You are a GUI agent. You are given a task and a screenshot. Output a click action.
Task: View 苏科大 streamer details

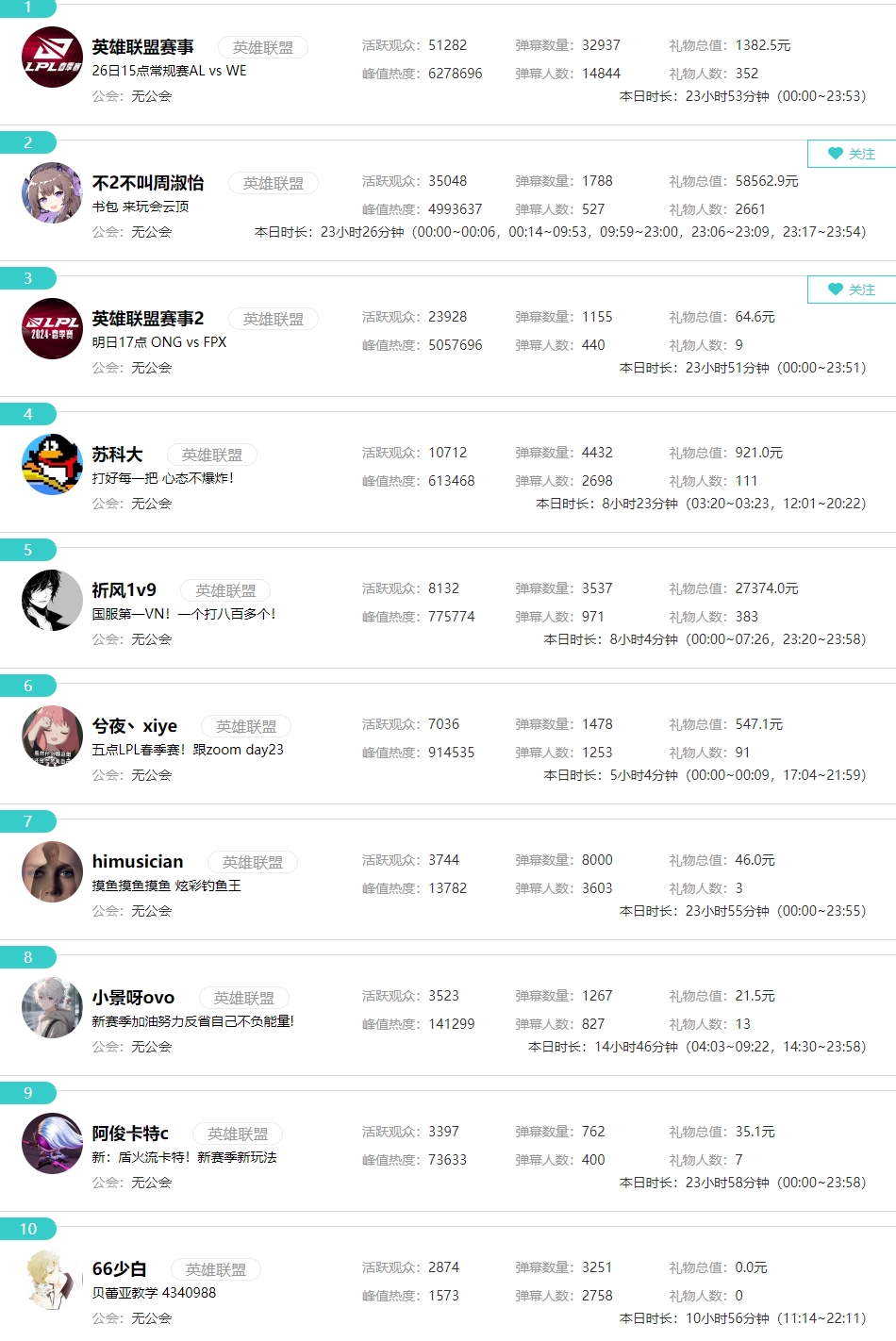(x=117, y=455)
